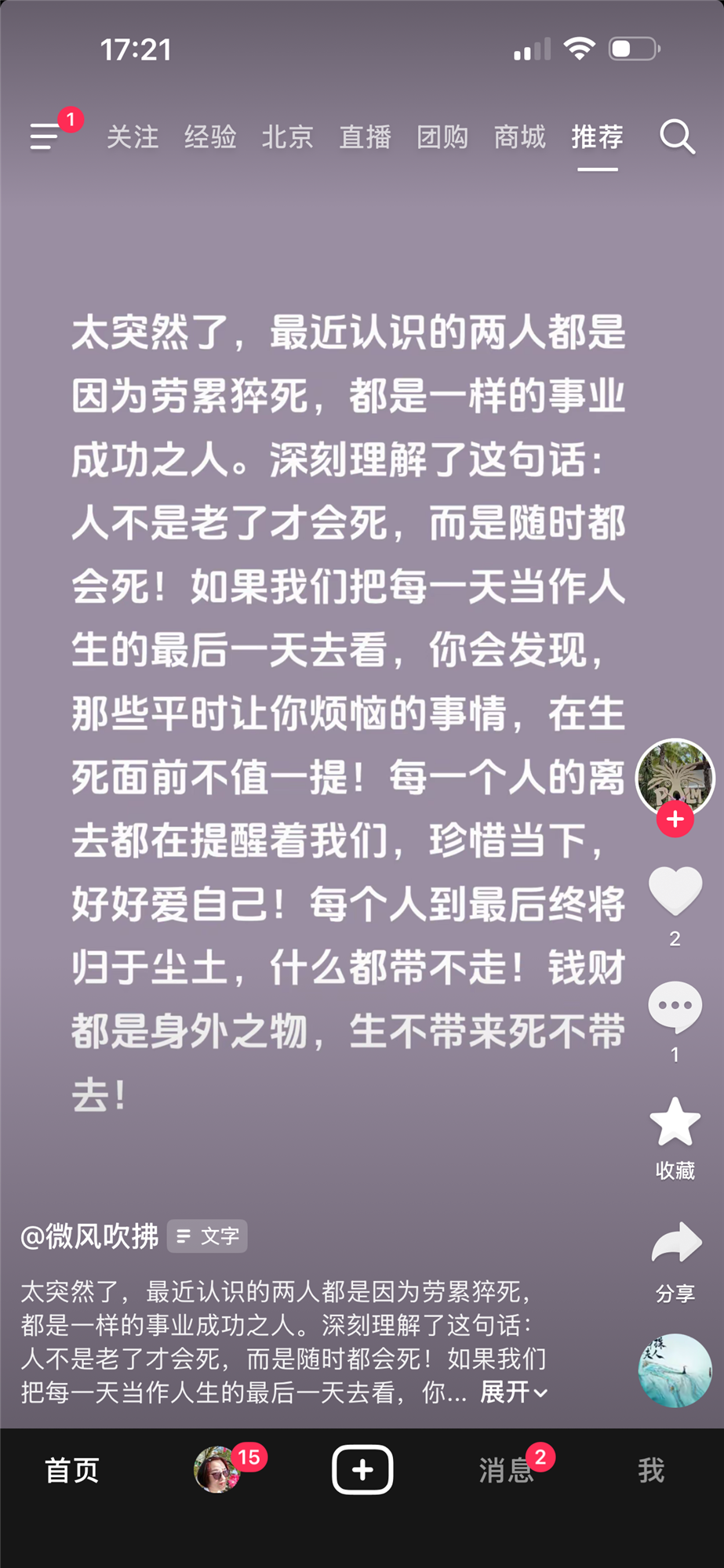Open the @微风吹拂 author profile

pyautogui.click(x=89, y=1236)
